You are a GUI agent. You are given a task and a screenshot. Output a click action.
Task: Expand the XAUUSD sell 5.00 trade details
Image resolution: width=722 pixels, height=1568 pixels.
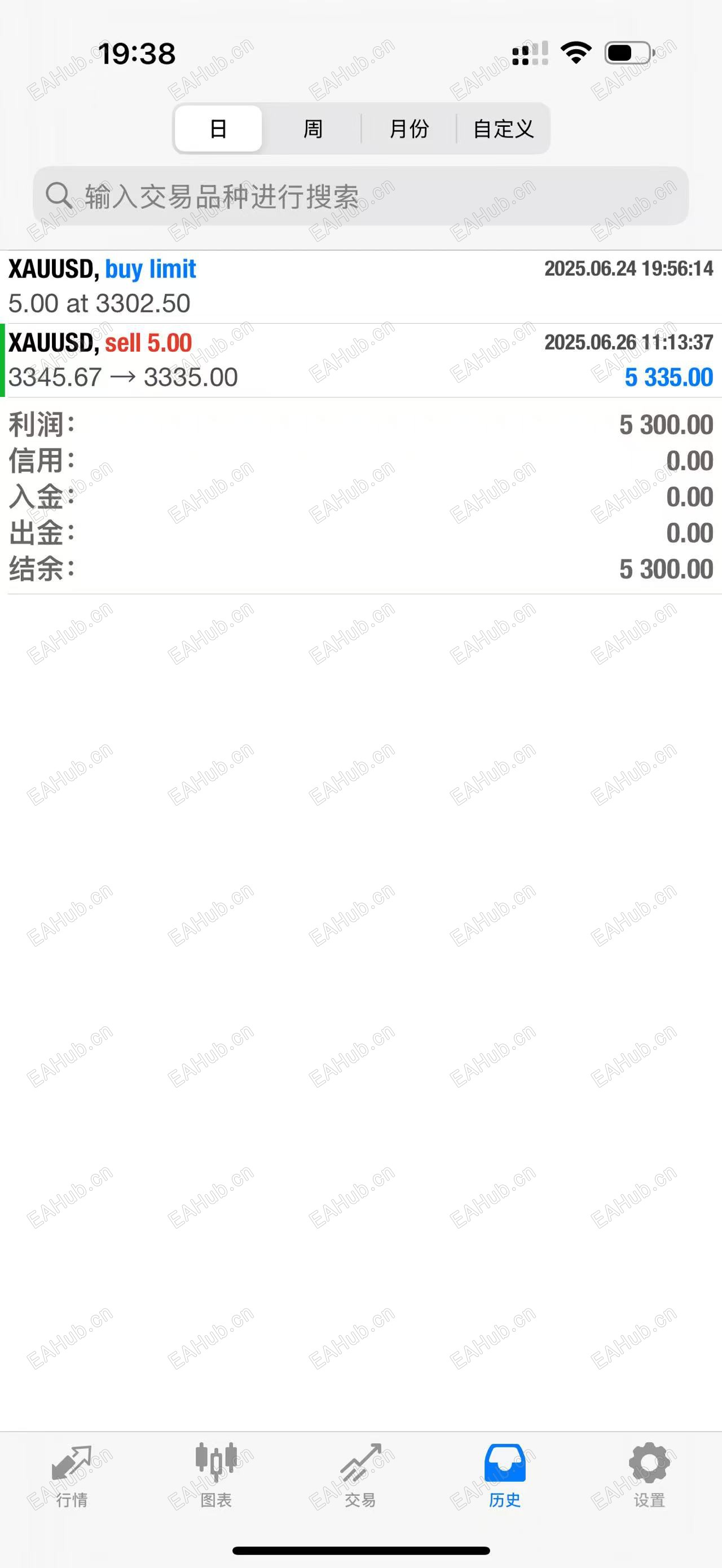pos(244,359)
